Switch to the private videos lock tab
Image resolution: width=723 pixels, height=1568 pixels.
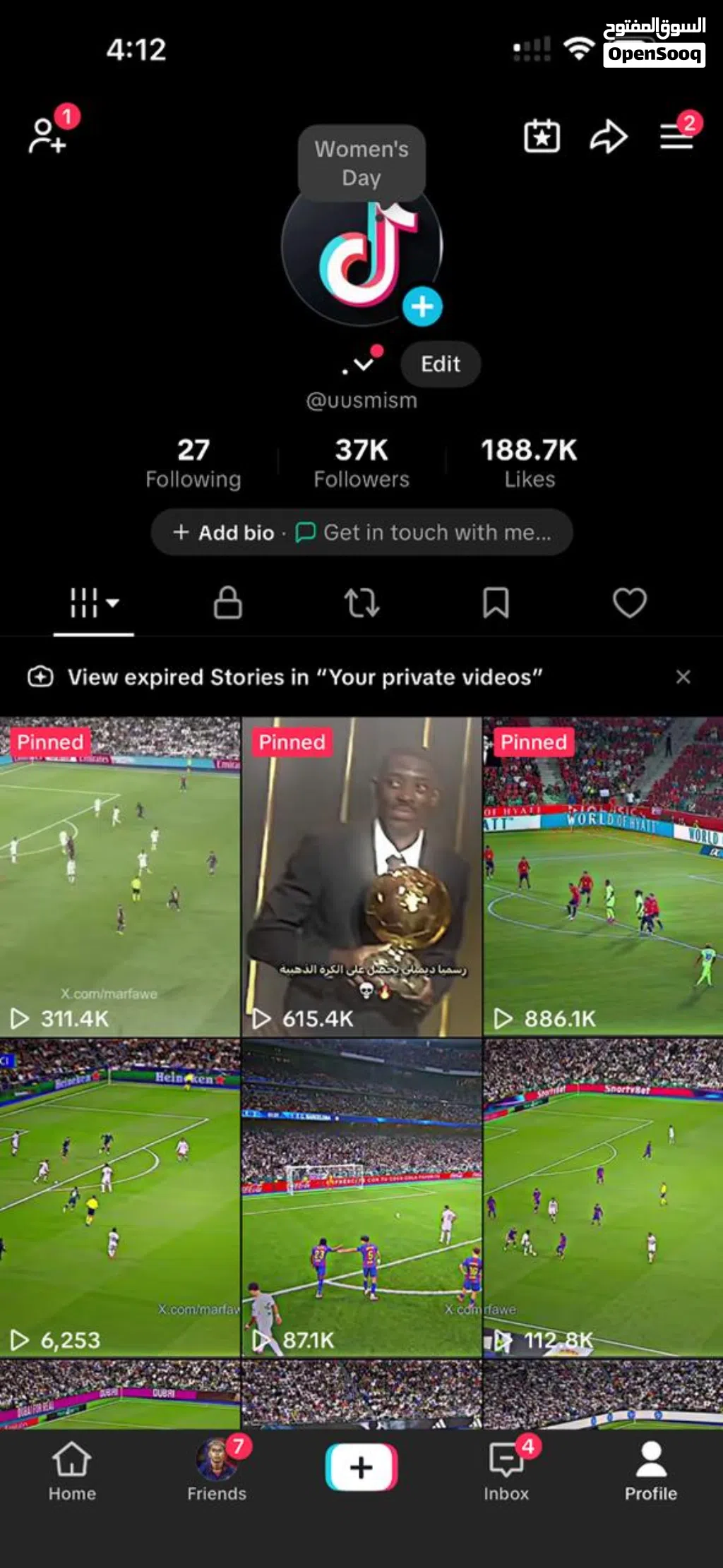pos(228,603)
